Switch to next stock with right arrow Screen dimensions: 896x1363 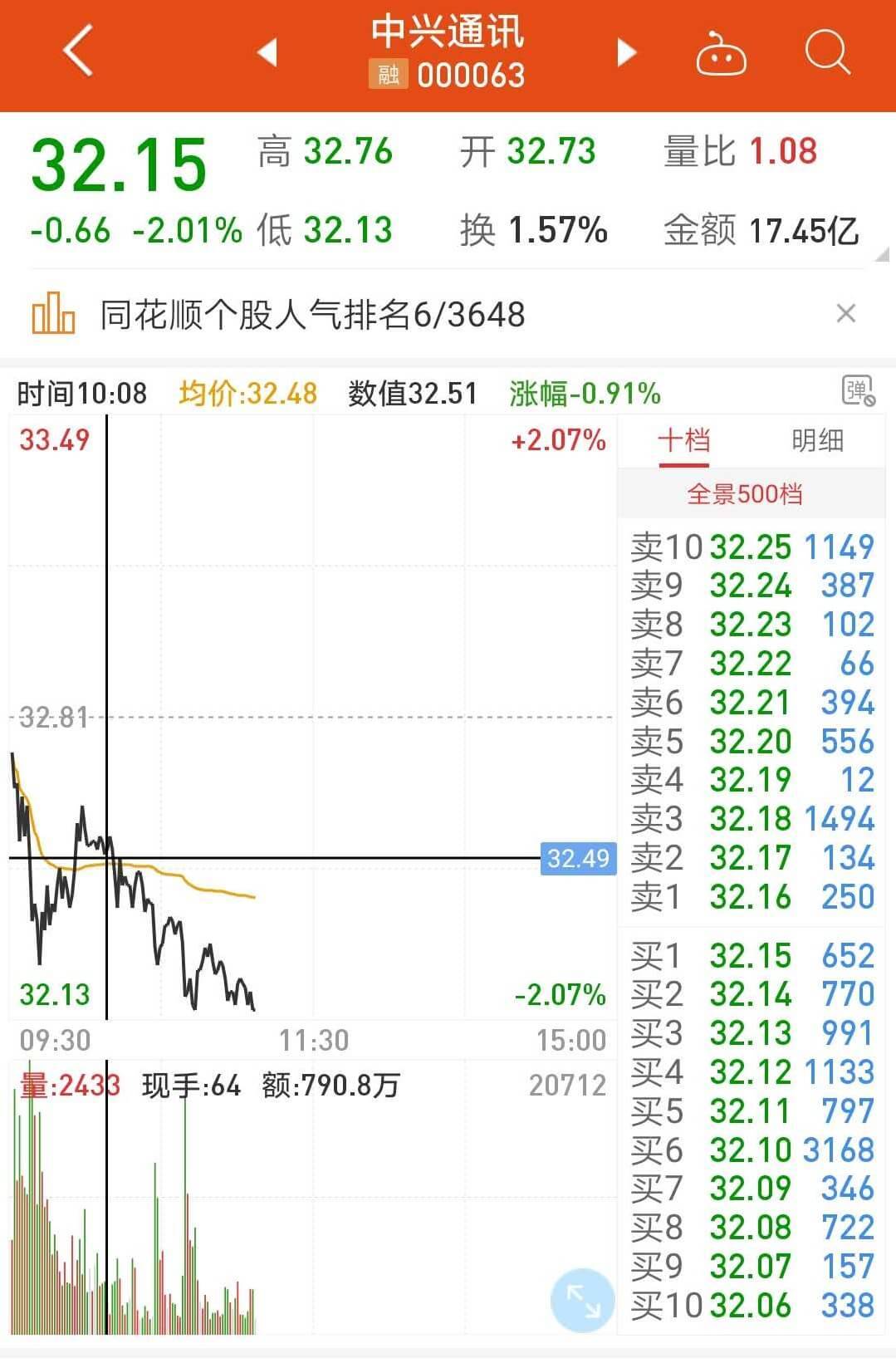[624, 51]
